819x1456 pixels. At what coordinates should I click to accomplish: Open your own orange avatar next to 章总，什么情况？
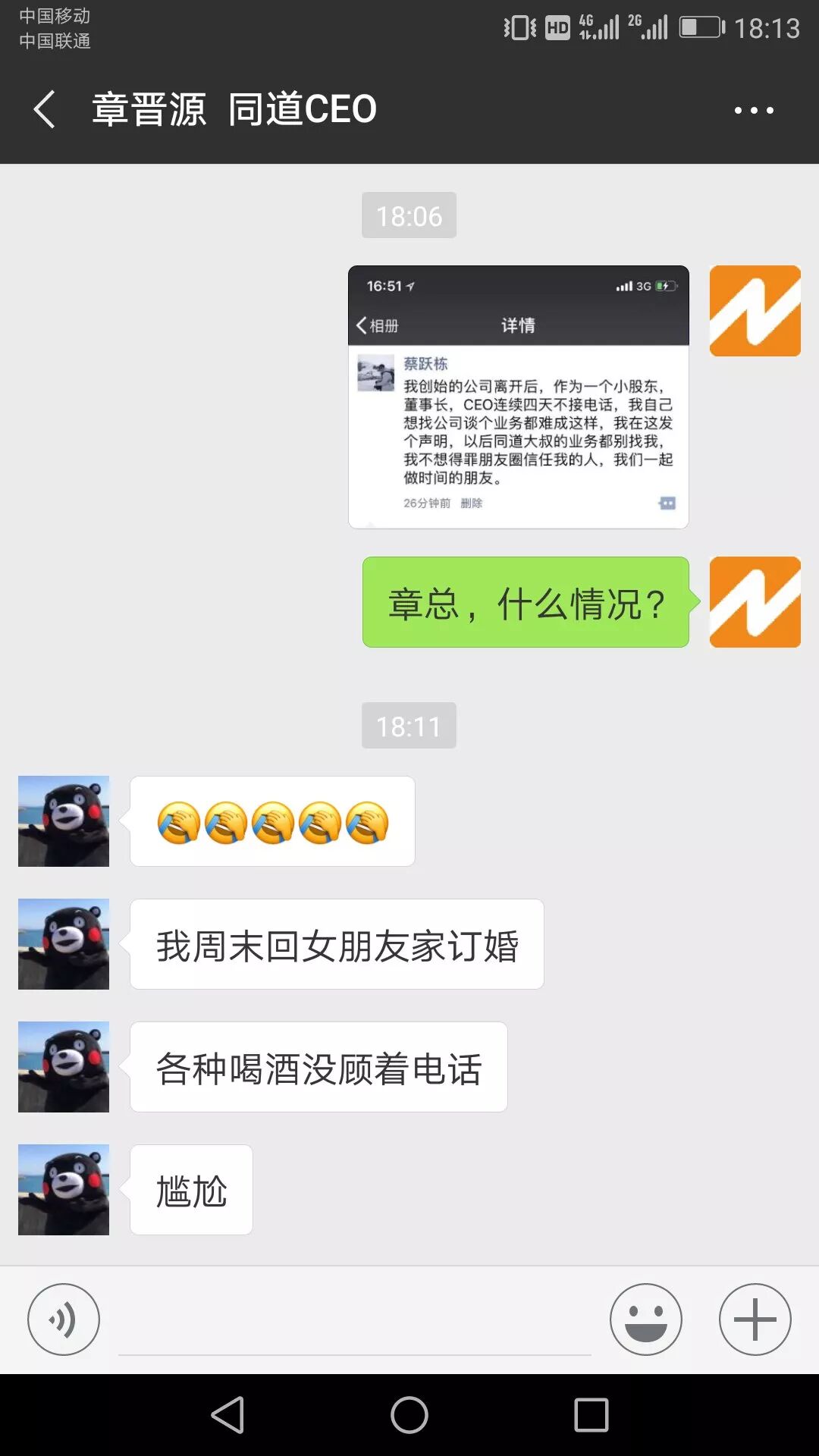(755, 602)
